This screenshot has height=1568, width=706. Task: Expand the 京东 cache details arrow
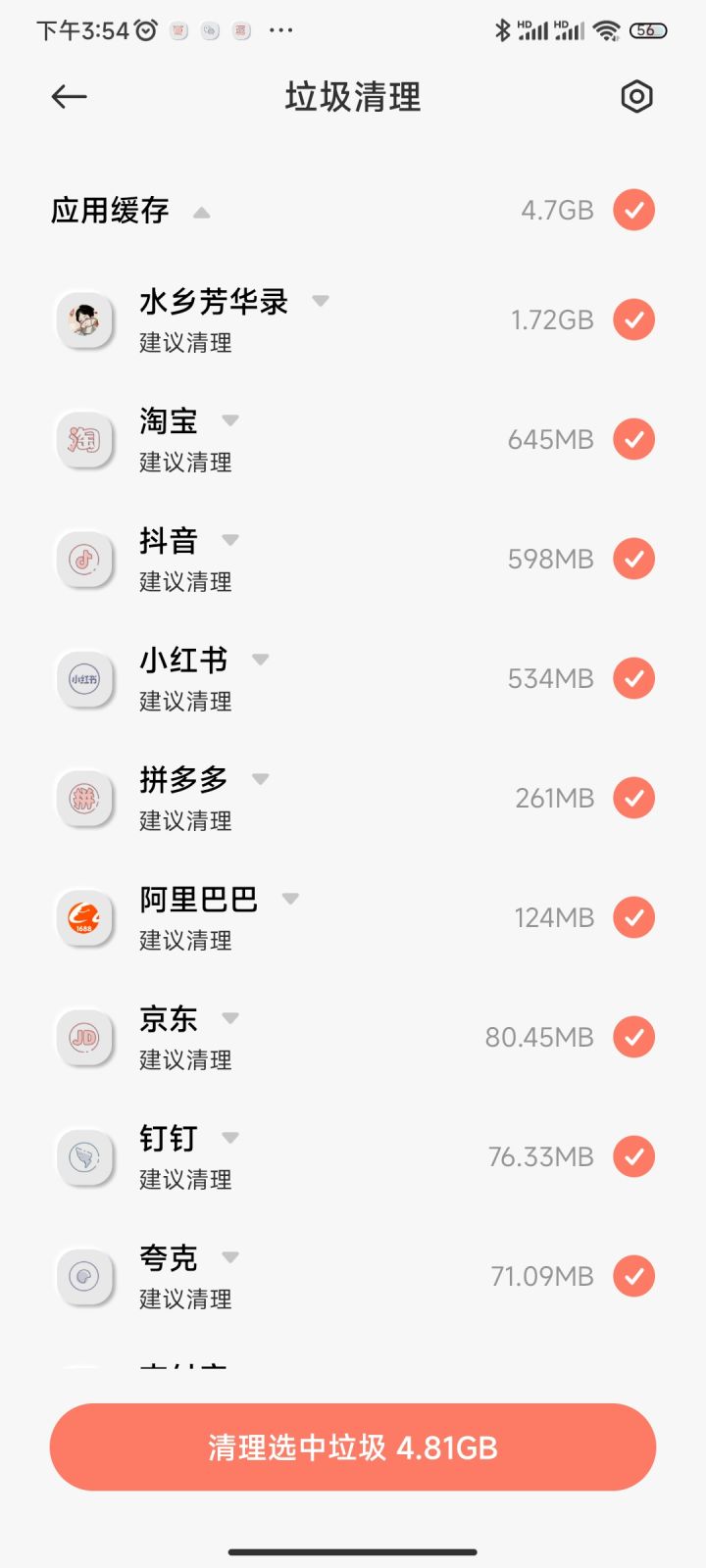tap(229, 1018)
